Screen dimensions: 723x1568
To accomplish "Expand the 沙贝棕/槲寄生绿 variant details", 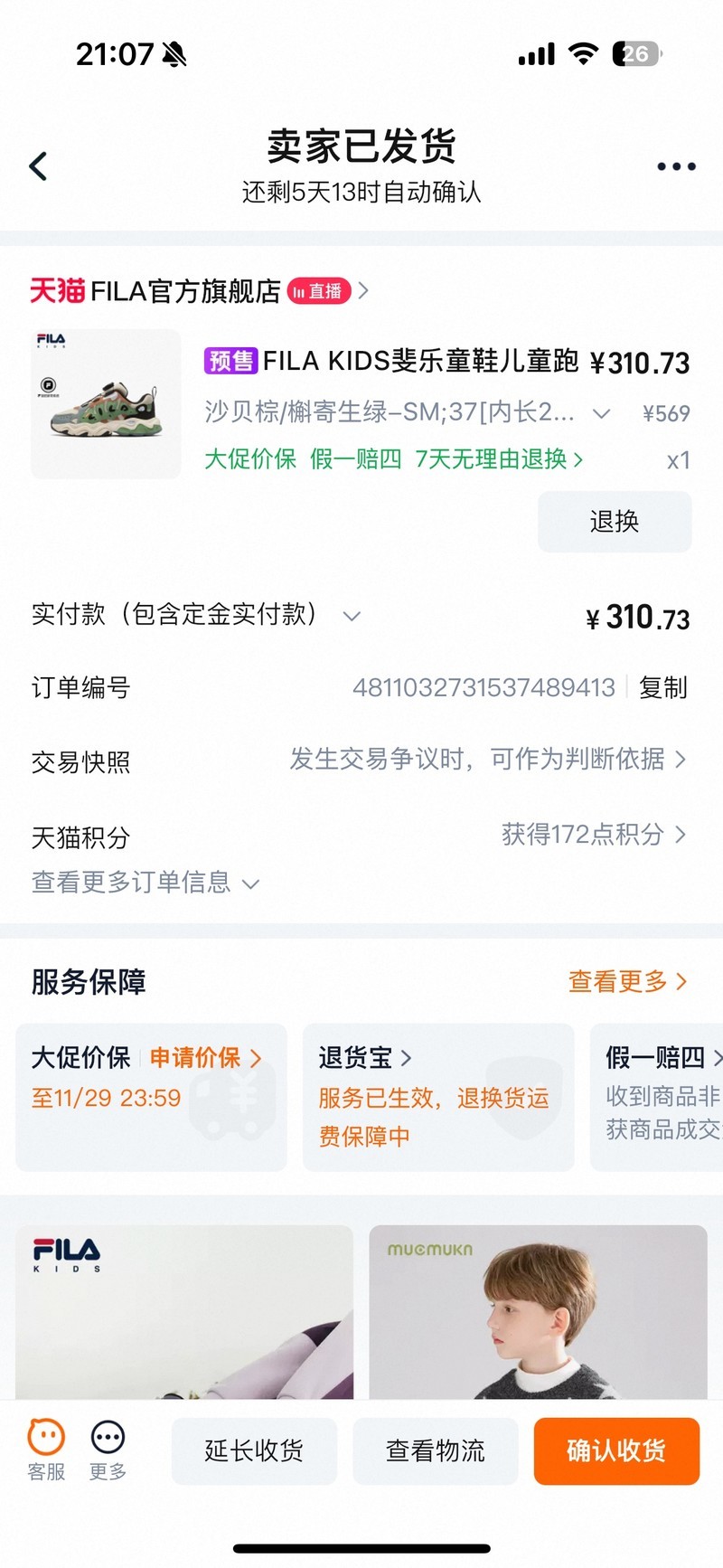I will point(600,413).
